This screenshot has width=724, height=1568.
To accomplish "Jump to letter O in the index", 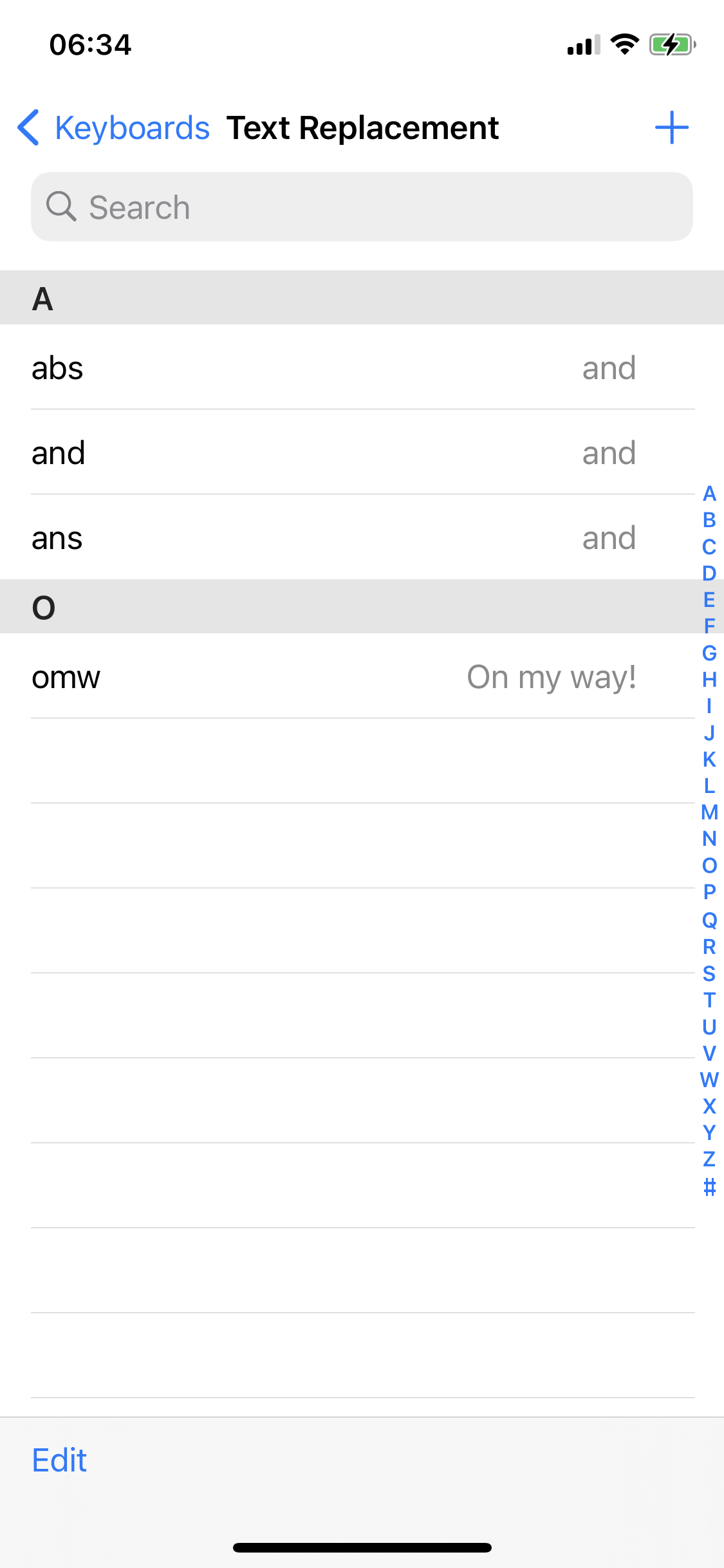I will (709, 865).
